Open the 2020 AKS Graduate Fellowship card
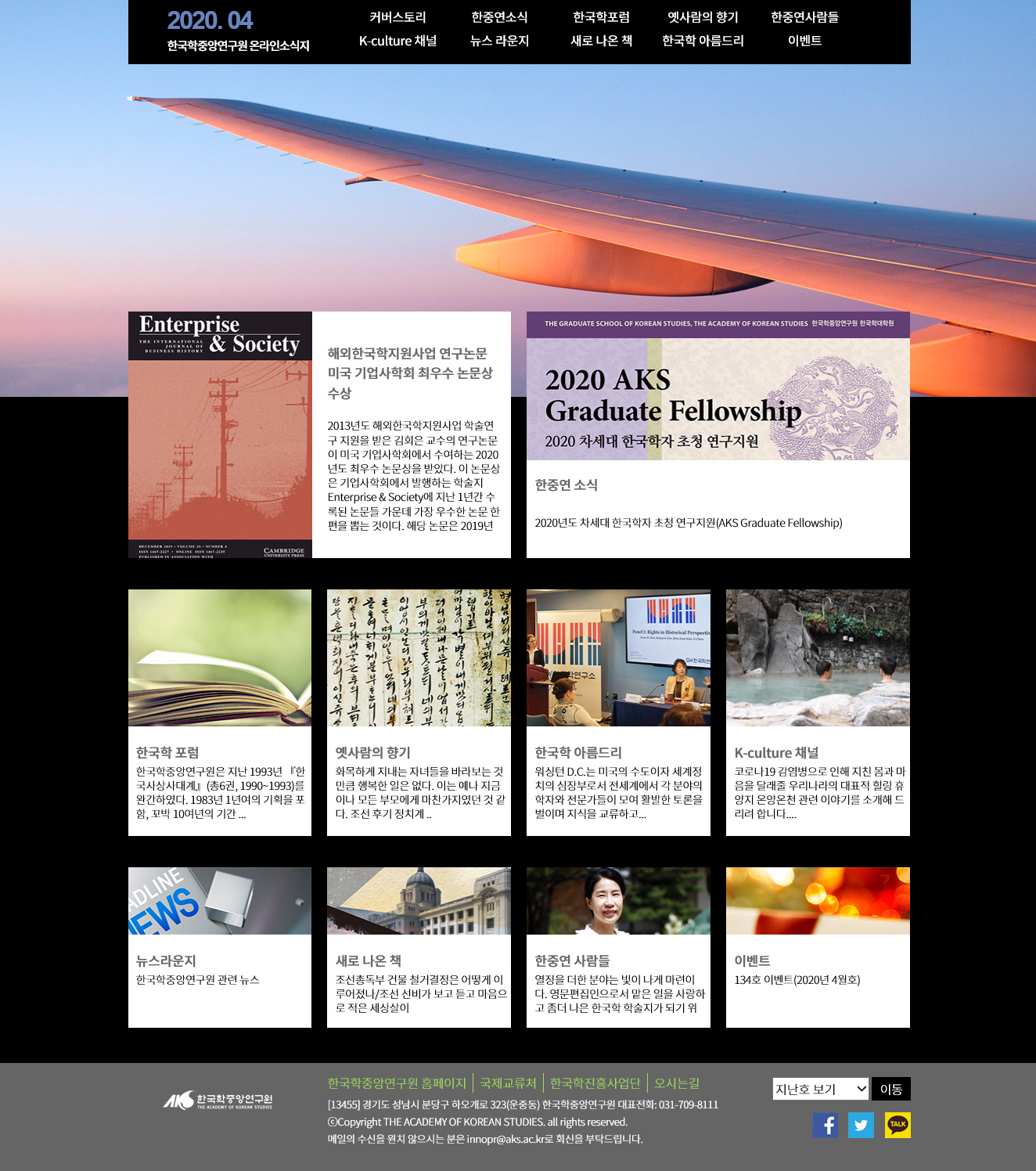Viewport: 1036px width, 1171px height. (x=718, y=434)
